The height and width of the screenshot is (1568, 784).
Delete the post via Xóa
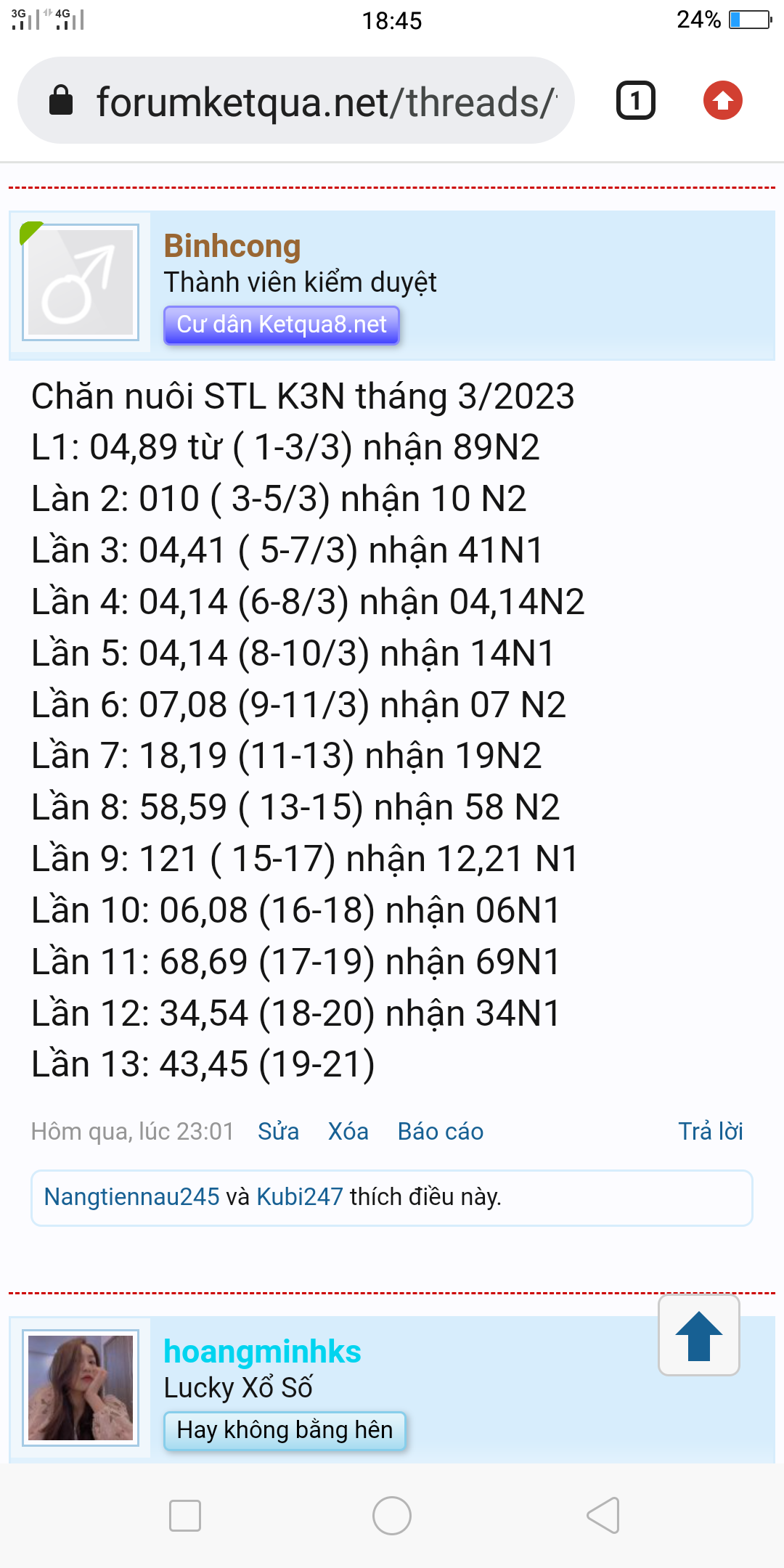pyautogui.click(x=348, y=1132)
